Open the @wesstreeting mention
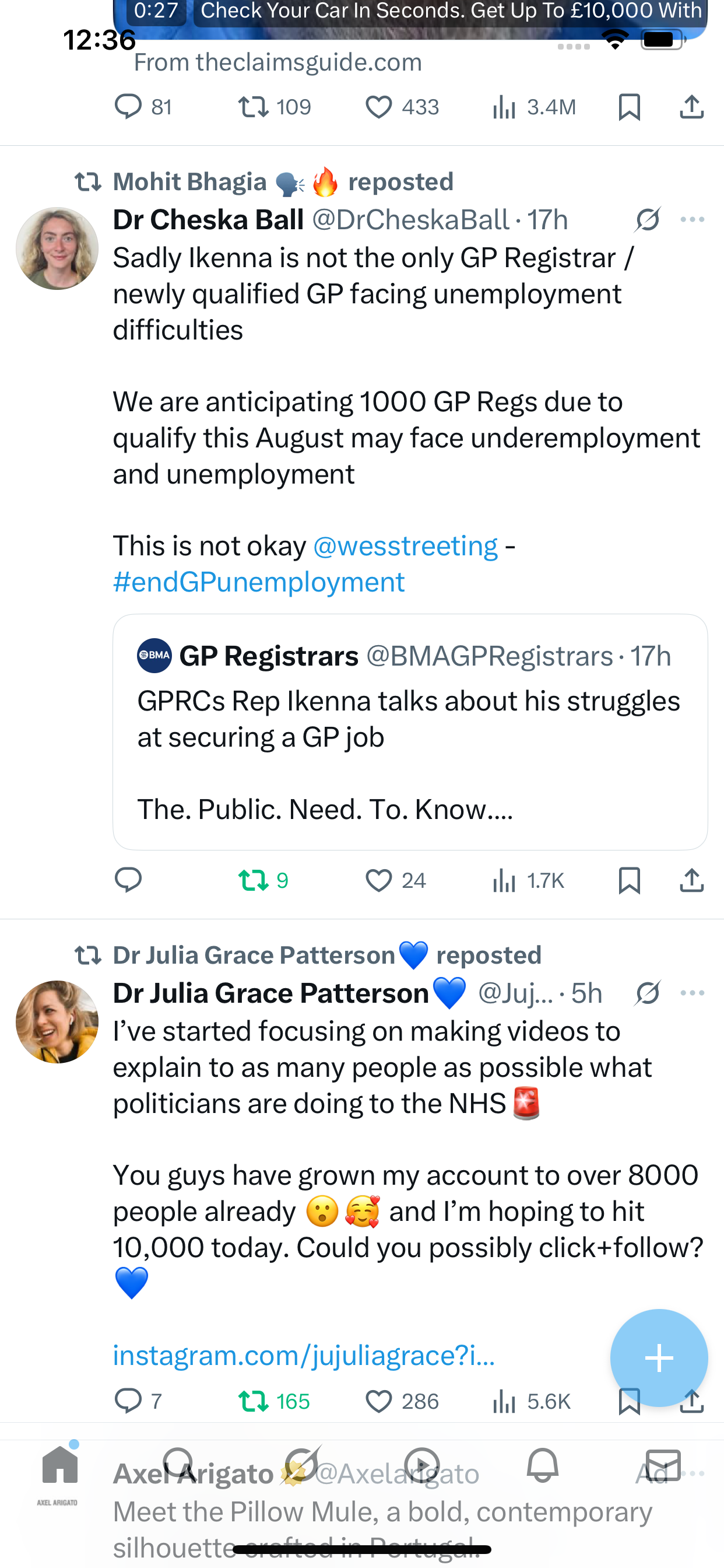 point(405,546)
